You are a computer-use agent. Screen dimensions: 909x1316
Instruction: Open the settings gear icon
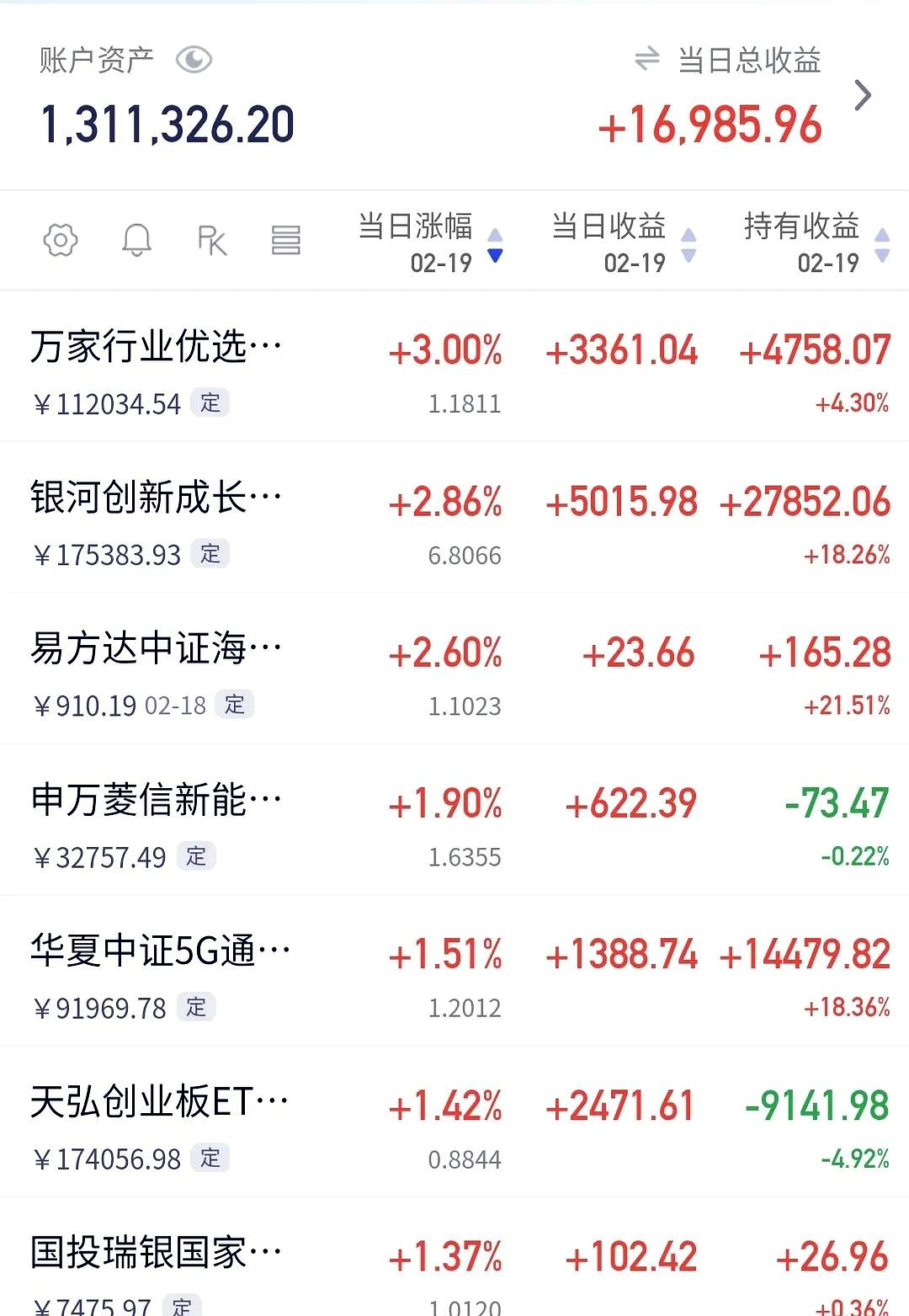click(x=59, y=240)
